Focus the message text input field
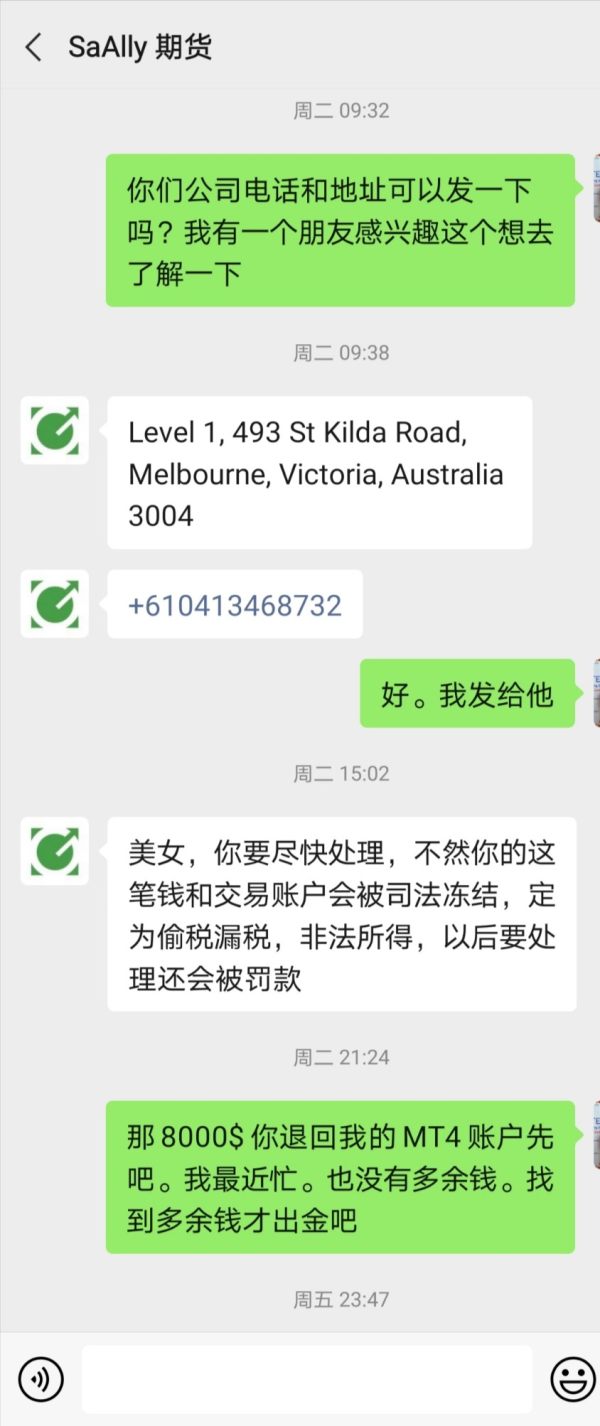 click(x=307, y=1380)
